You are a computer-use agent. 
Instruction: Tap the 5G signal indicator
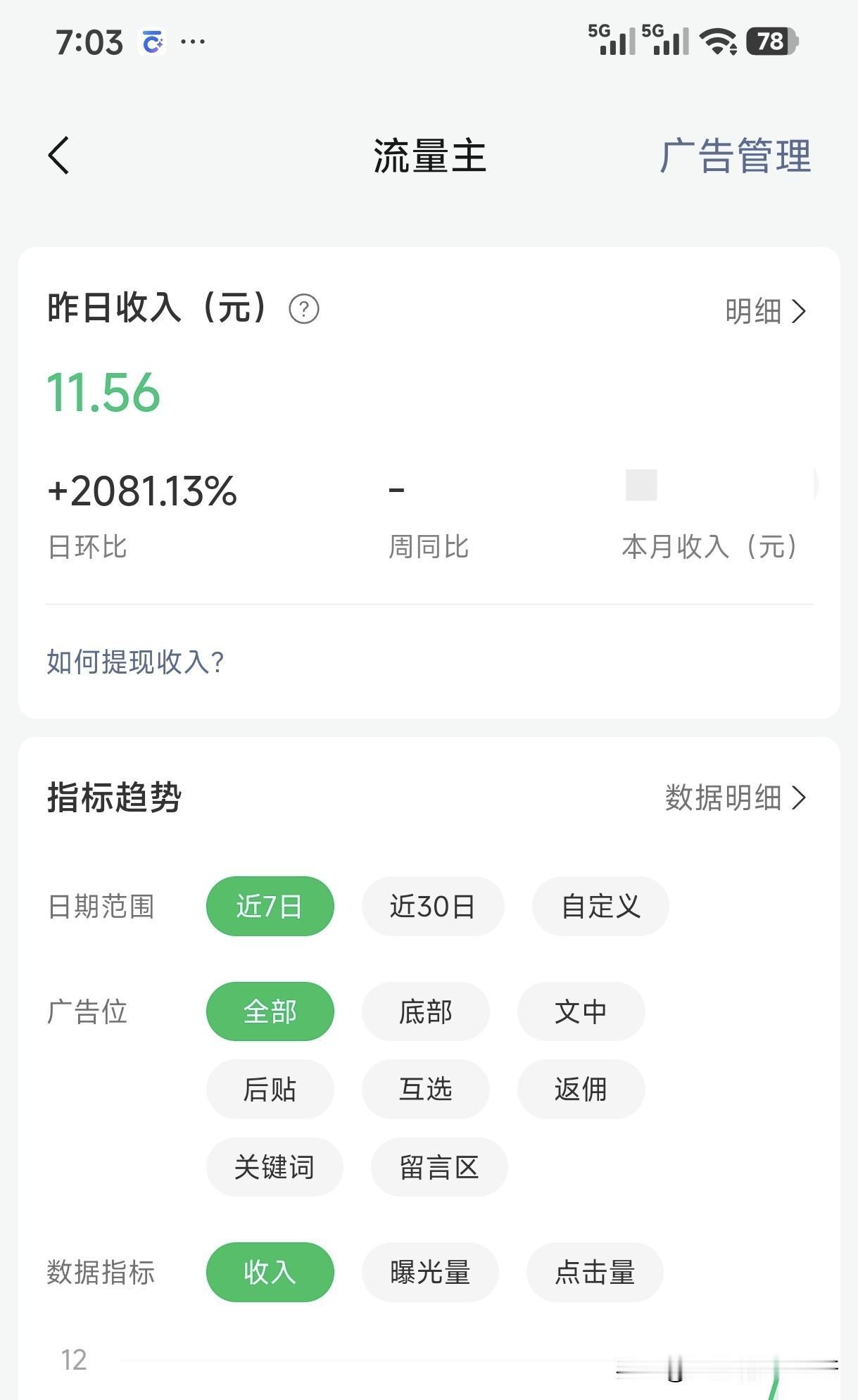pyautogui.click(x=610, y=39)
